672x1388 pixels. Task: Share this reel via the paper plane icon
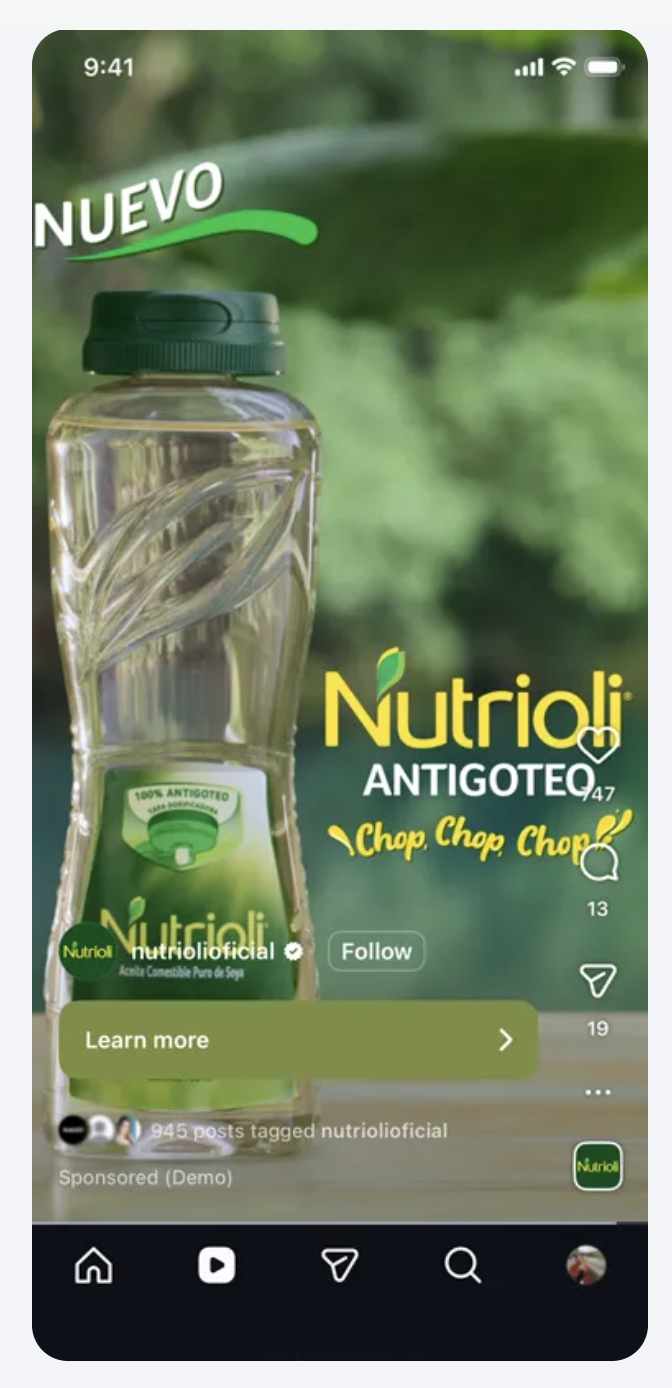[x=598, y=981]
